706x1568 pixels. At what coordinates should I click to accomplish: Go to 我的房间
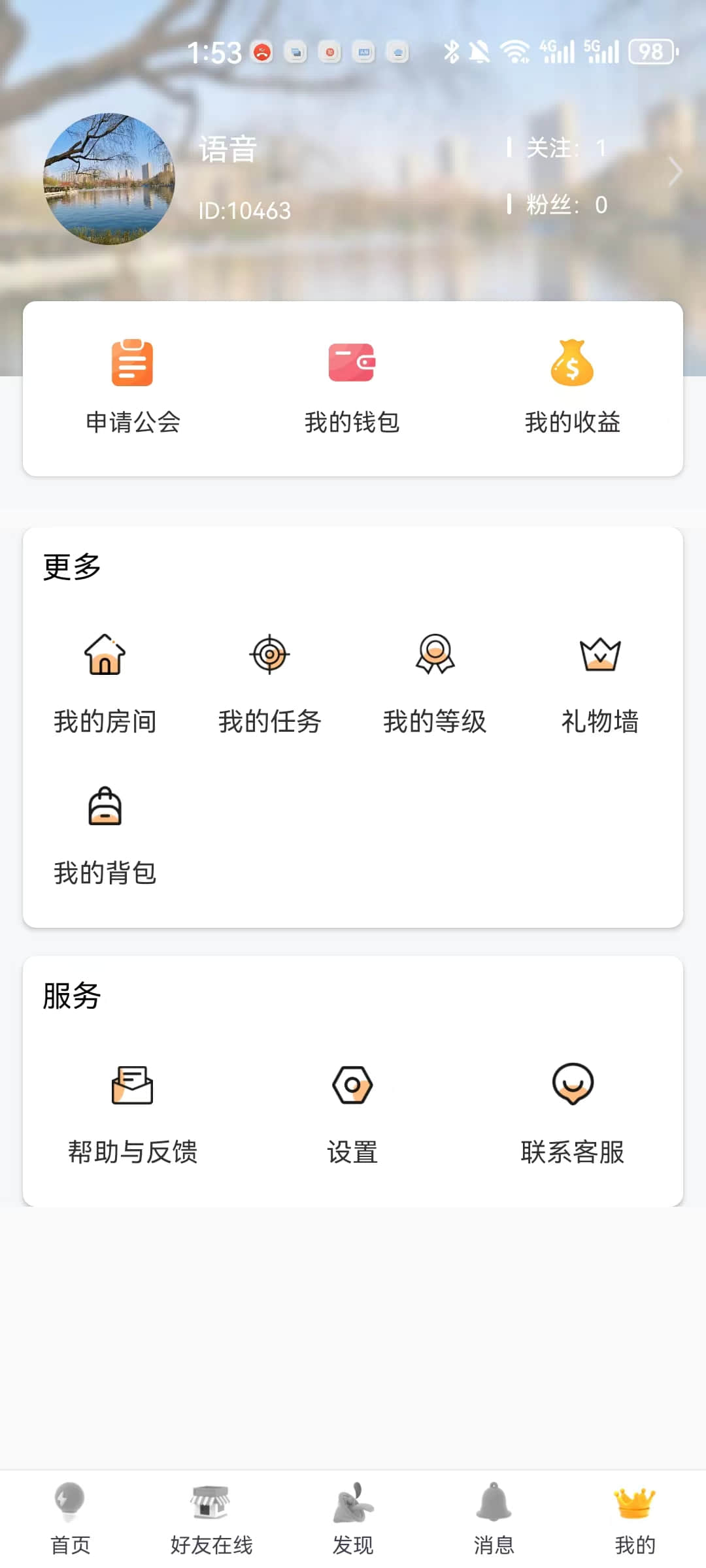[105, 683]
